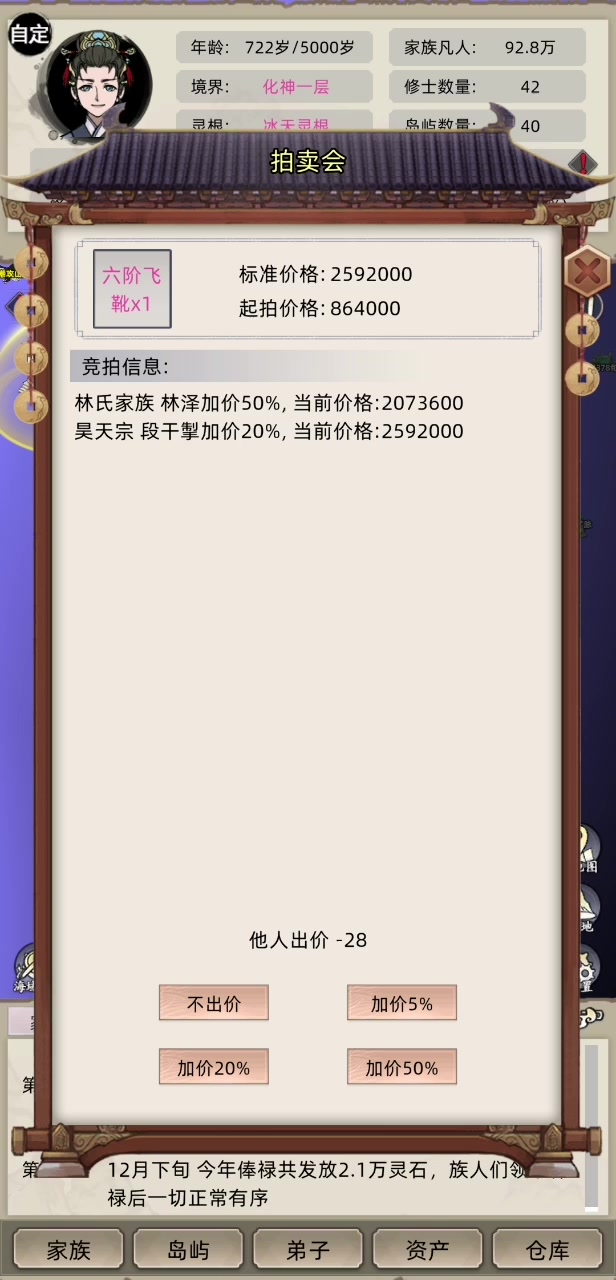Viewport: 616px width, 1280px height.
Task: Open the character avatar profile
Action: coord(97,85)
